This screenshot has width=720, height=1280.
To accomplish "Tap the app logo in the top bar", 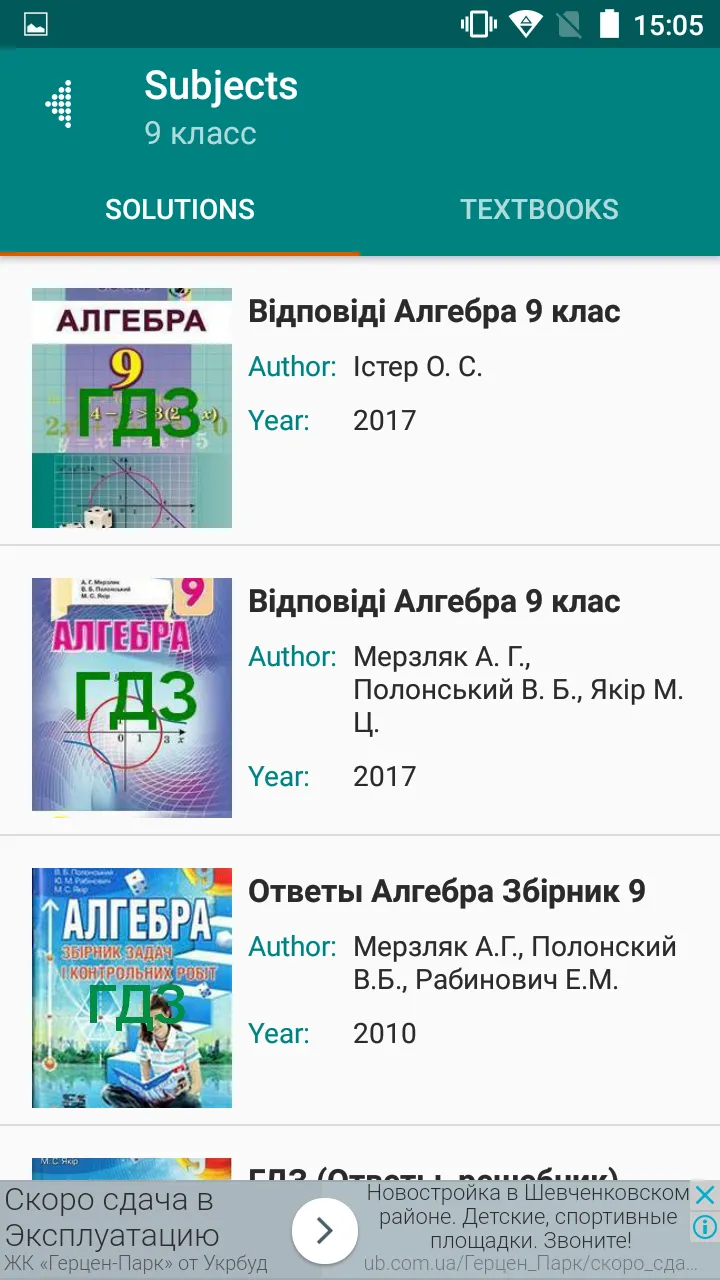I will tap(60, 104).
